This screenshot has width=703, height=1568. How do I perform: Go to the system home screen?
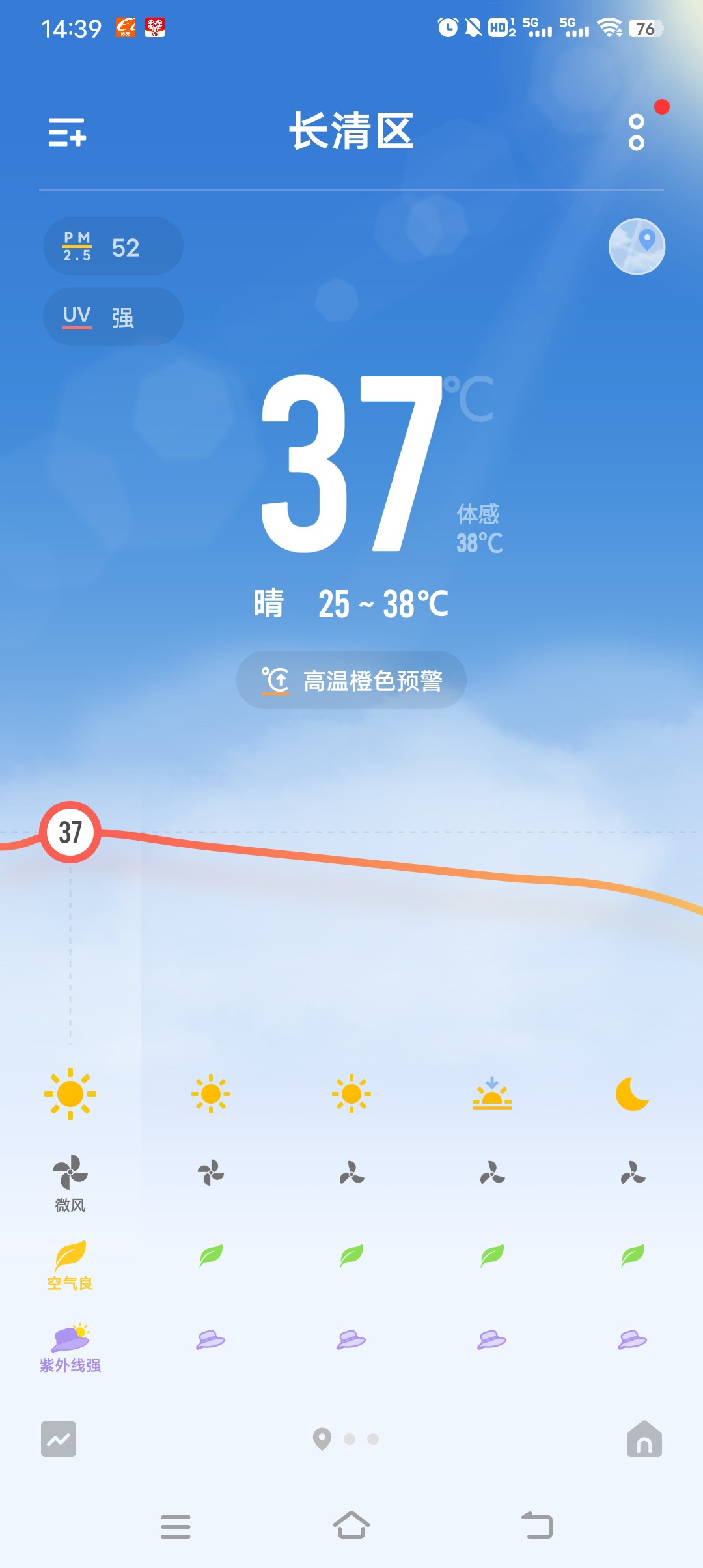click(351, 1525)
